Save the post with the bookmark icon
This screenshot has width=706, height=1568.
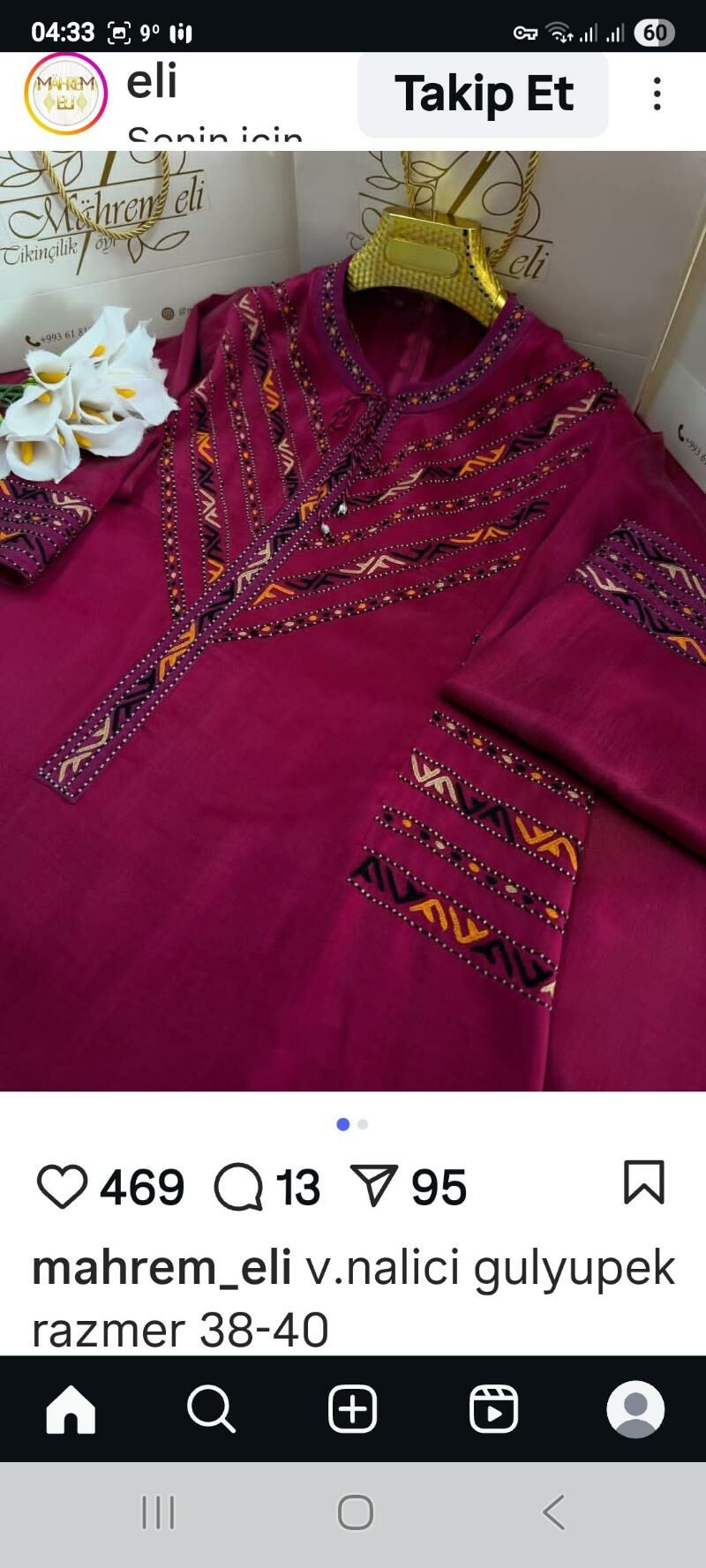[x=643, y=1182]
